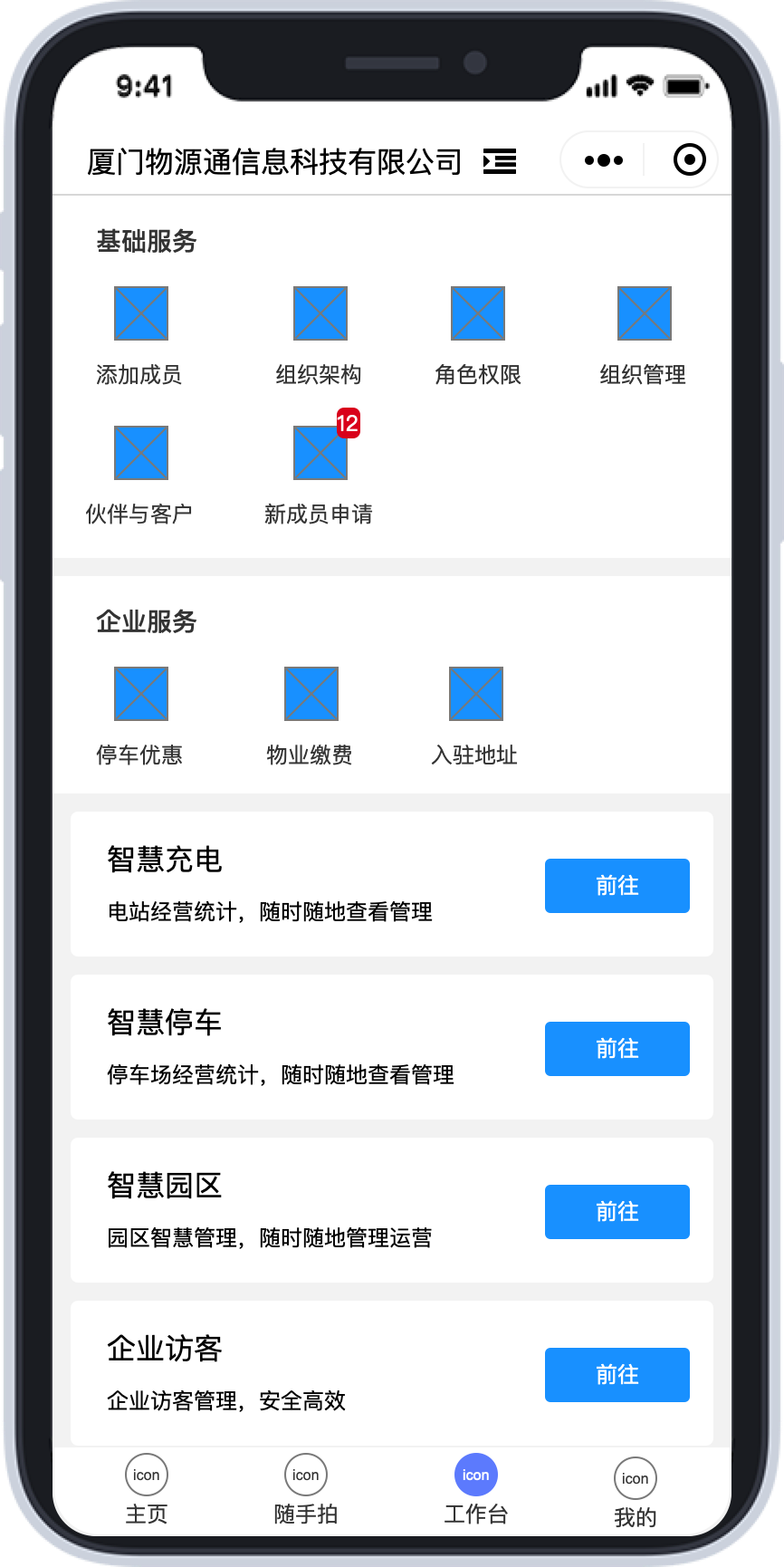Open the mini program more options menu
This screenshot has height=1567, width=784.
pyautogui.click(x=604, y=160)
